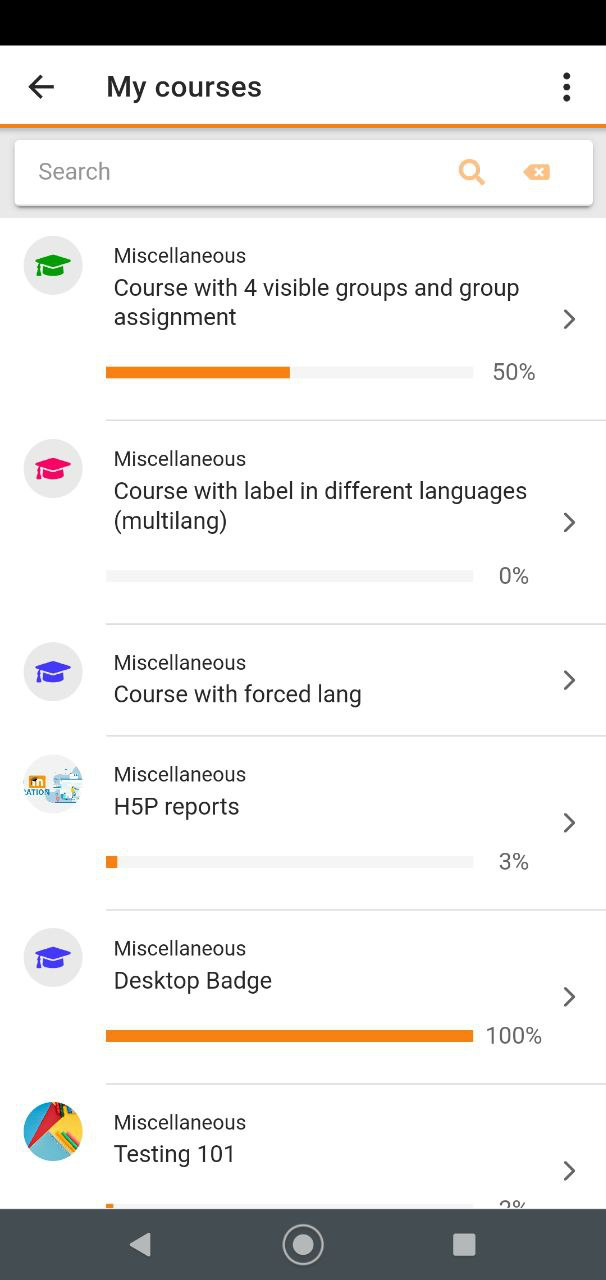Open the three-dot overflow menu
606x1280 pixels.
(x=566, y=87)
